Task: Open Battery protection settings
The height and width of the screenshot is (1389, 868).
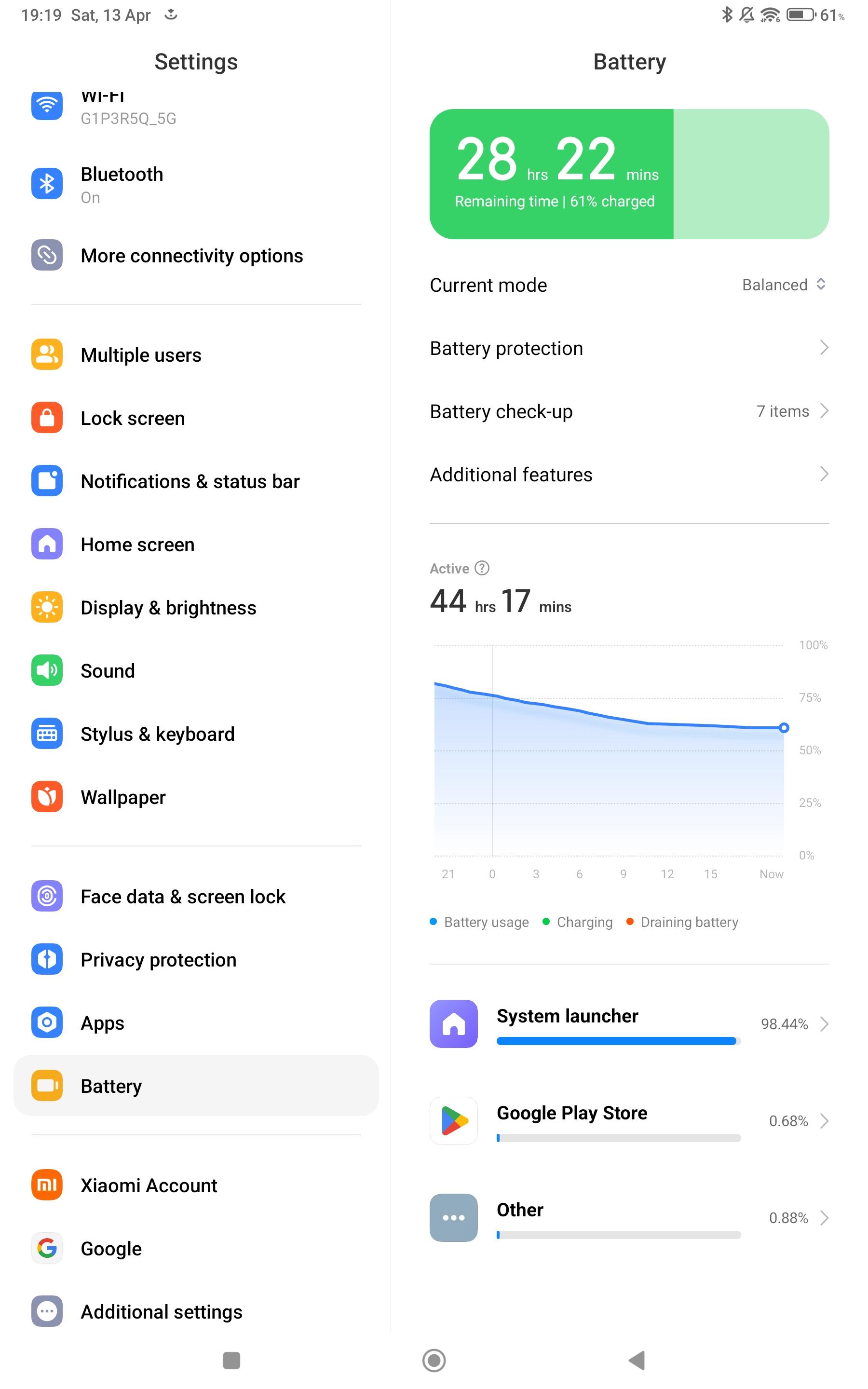Action: (629, 348)
